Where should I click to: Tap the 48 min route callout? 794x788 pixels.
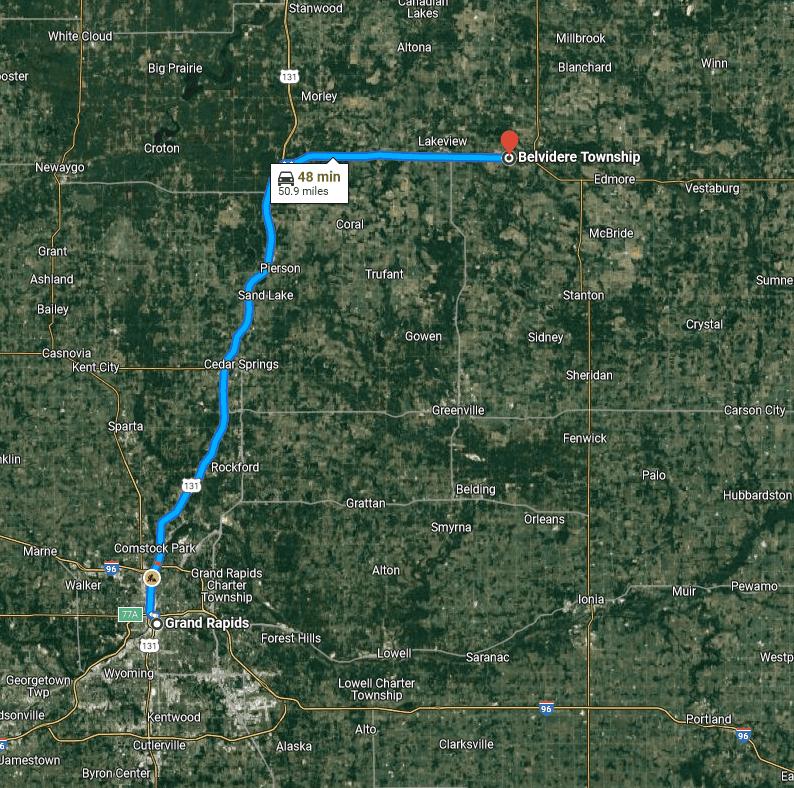pos(310,182)
